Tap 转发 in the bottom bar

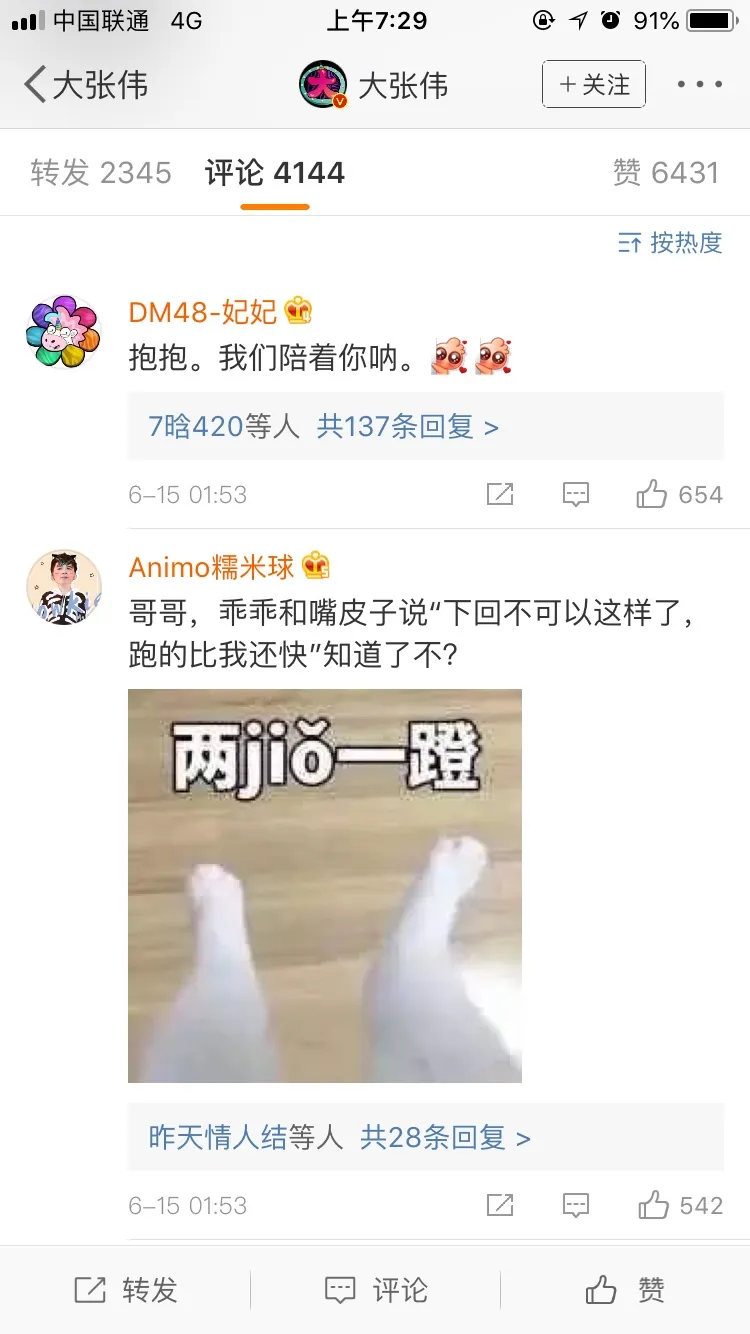[x=125, y=1290]
